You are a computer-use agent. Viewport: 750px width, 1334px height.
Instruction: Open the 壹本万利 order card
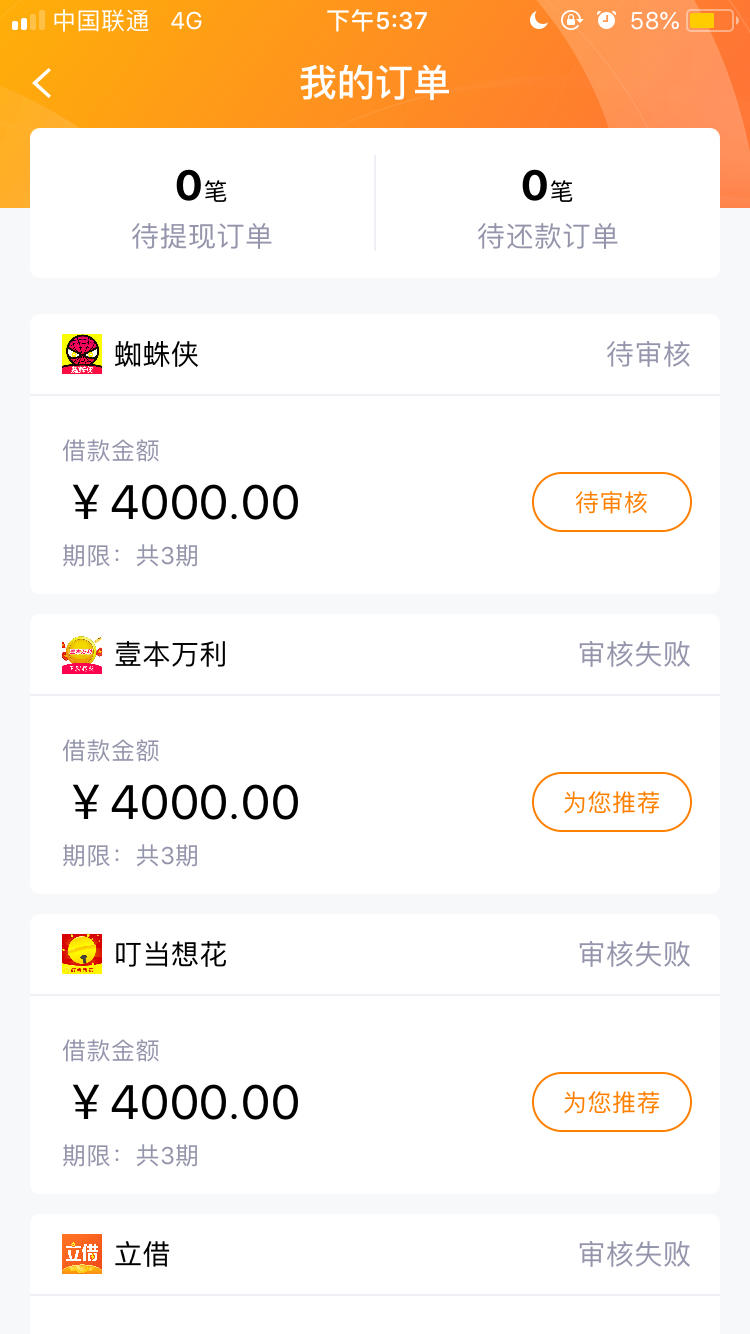(x=375, y=754)
